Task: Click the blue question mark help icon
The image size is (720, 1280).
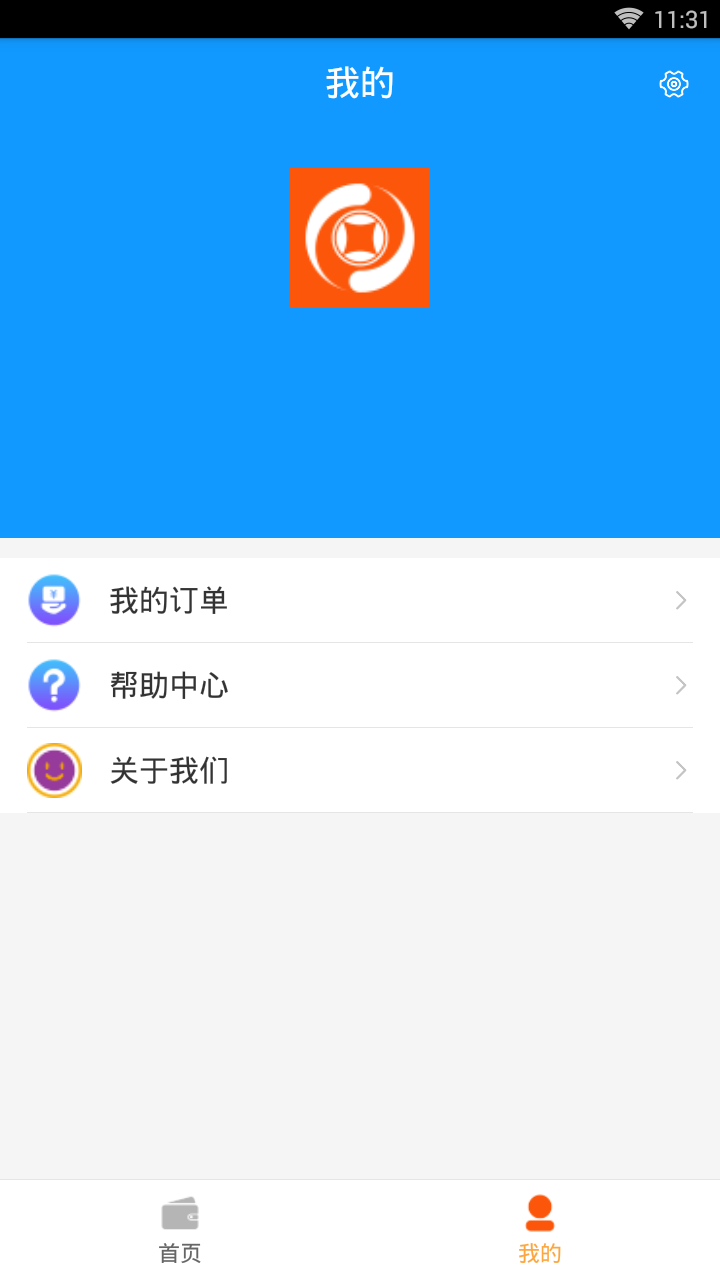Action: (x=54, y=685)
